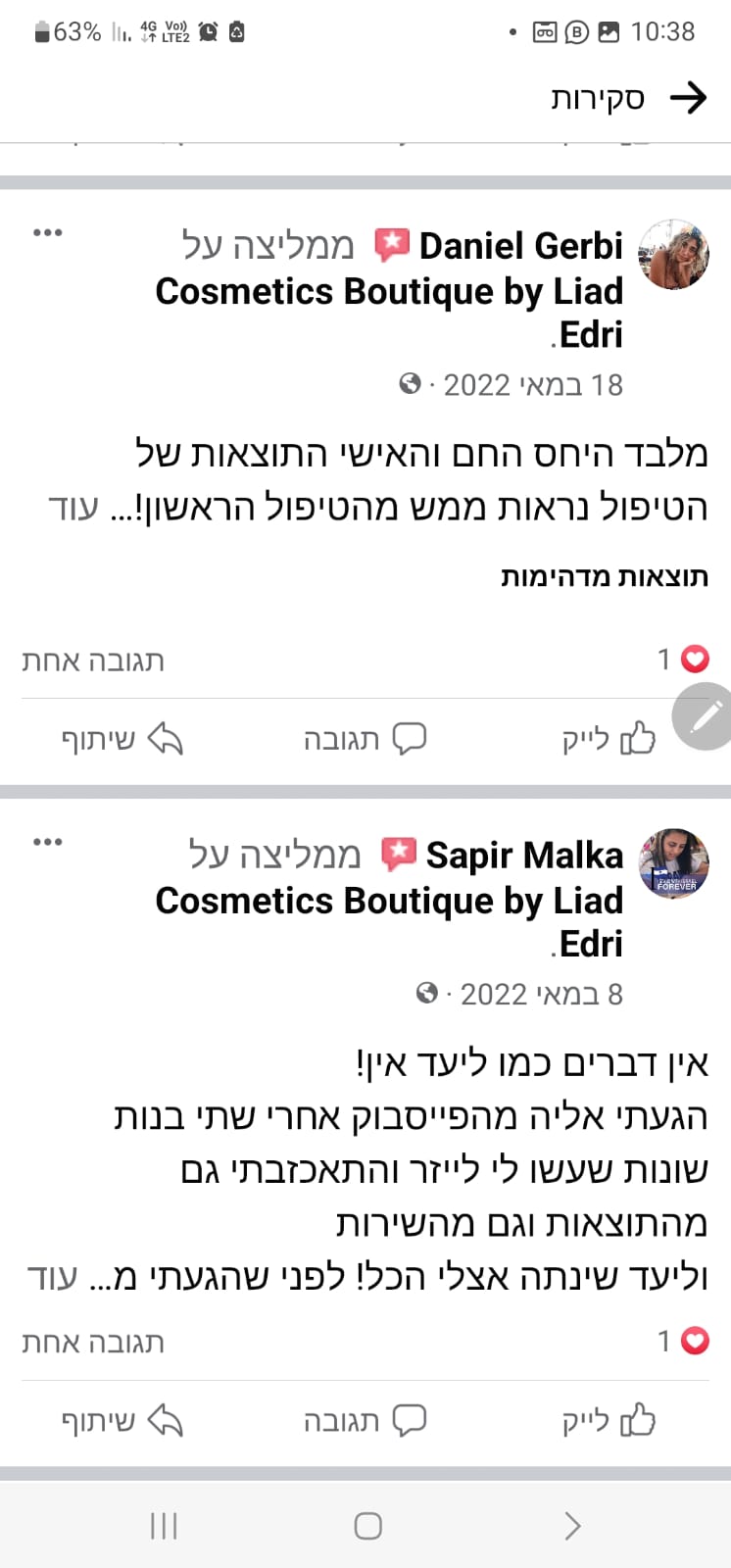Comment on Sapir Malka's review

(x=365, y=1421)
